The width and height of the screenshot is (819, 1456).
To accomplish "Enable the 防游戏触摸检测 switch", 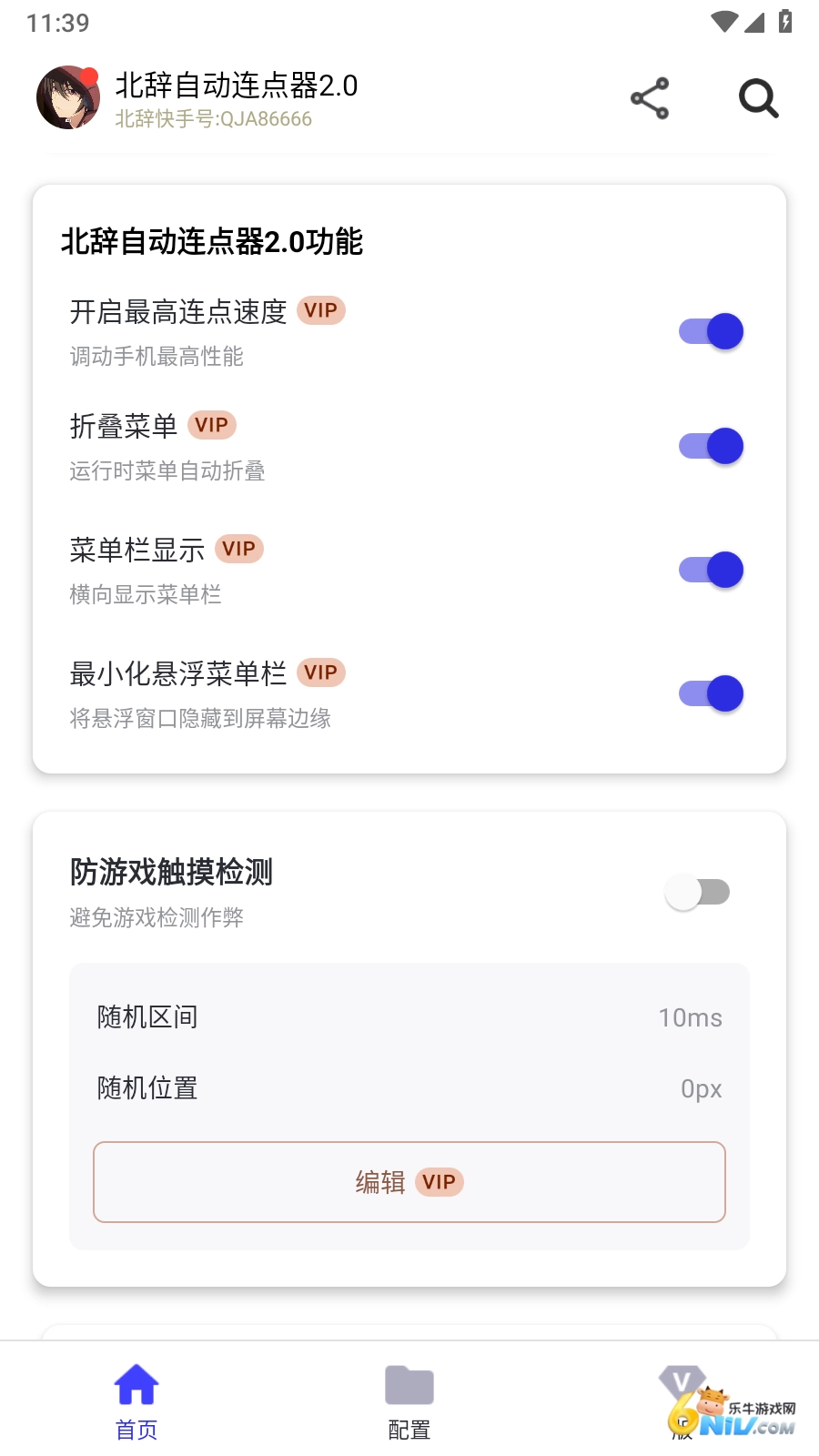I will pos(698,892).
